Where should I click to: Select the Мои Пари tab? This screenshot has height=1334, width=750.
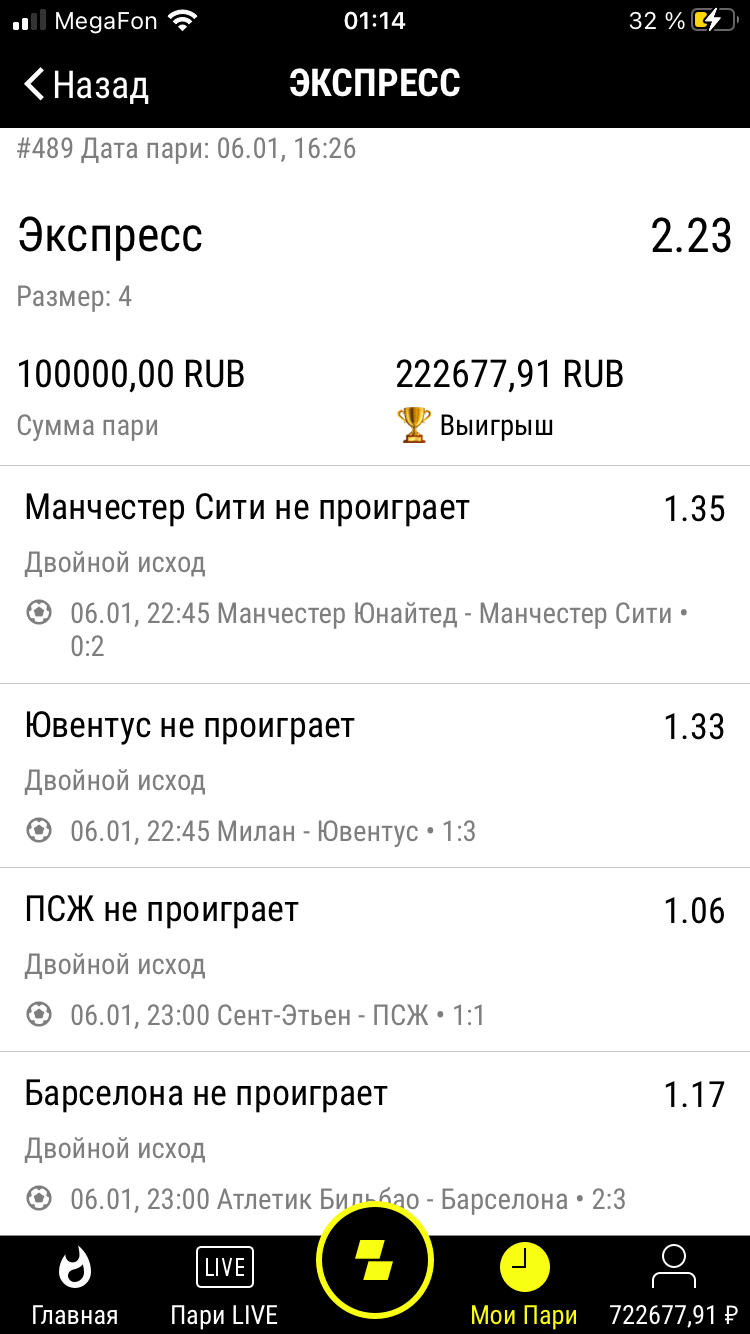click(x=524, y=1285)
